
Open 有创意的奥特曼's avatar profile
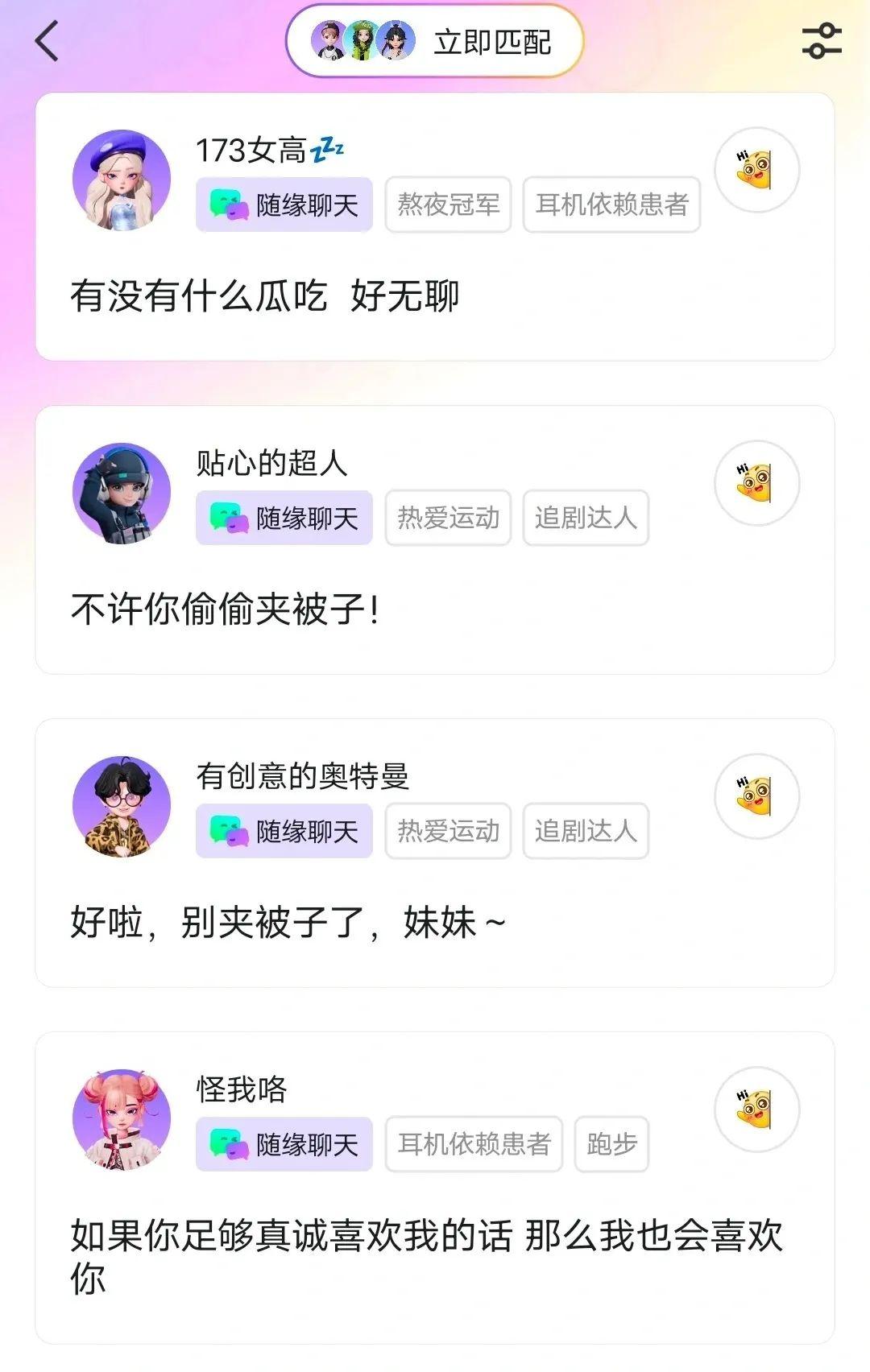point(122,806)
